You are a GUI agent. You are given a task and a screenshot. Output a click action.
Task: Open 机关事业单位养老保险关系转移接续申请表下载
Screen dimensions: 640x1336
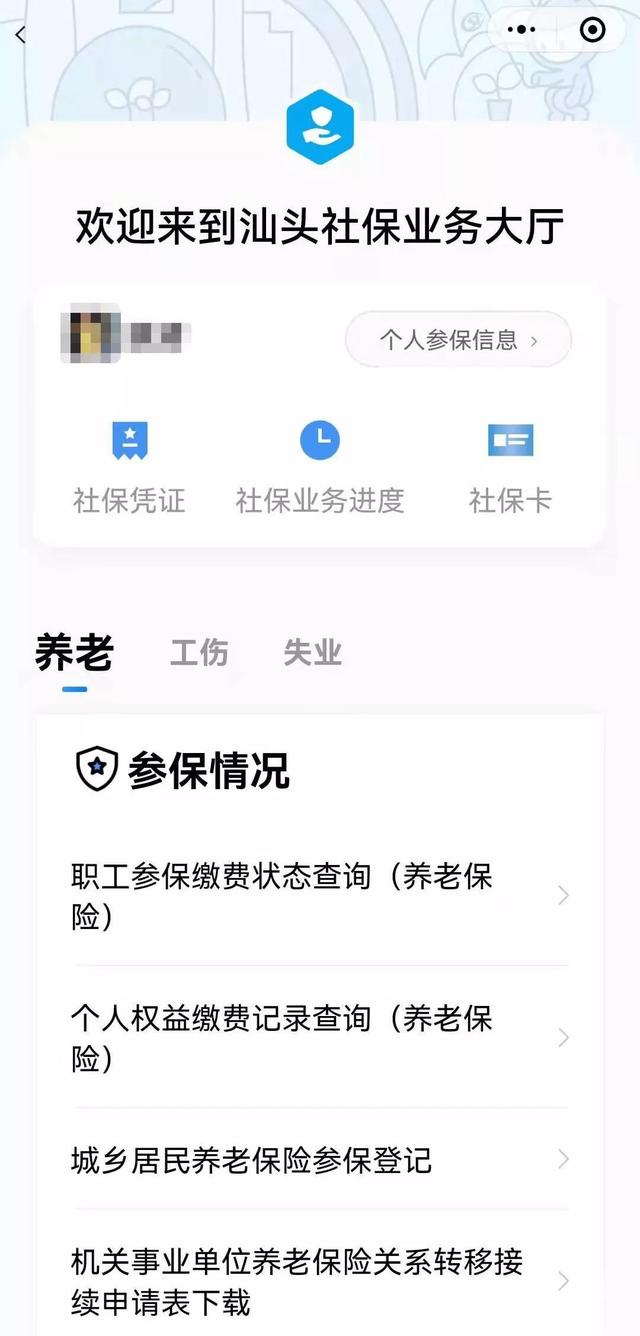pyautogui.click(x=320, y=1281)
